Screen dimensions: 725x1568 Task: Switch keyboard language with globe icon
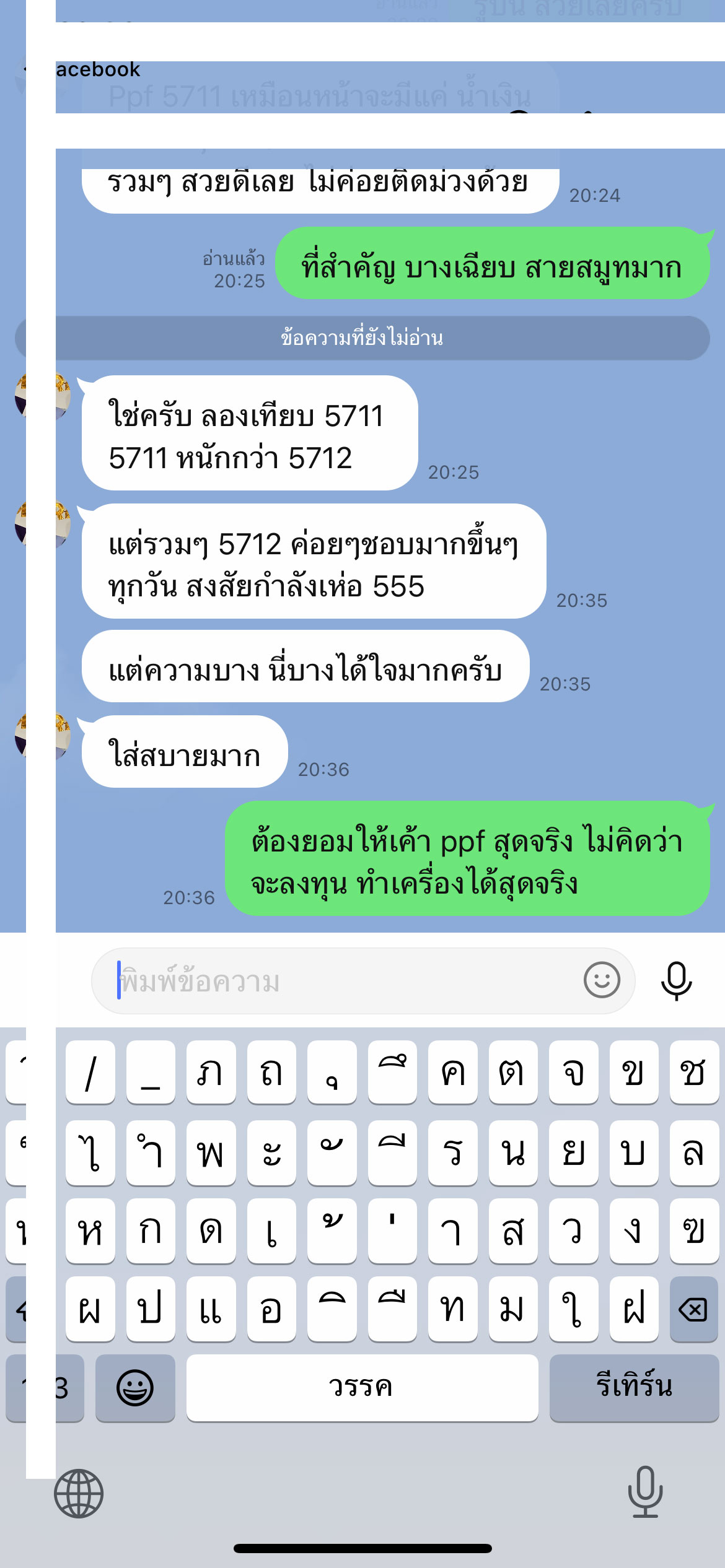point(79,1493)
